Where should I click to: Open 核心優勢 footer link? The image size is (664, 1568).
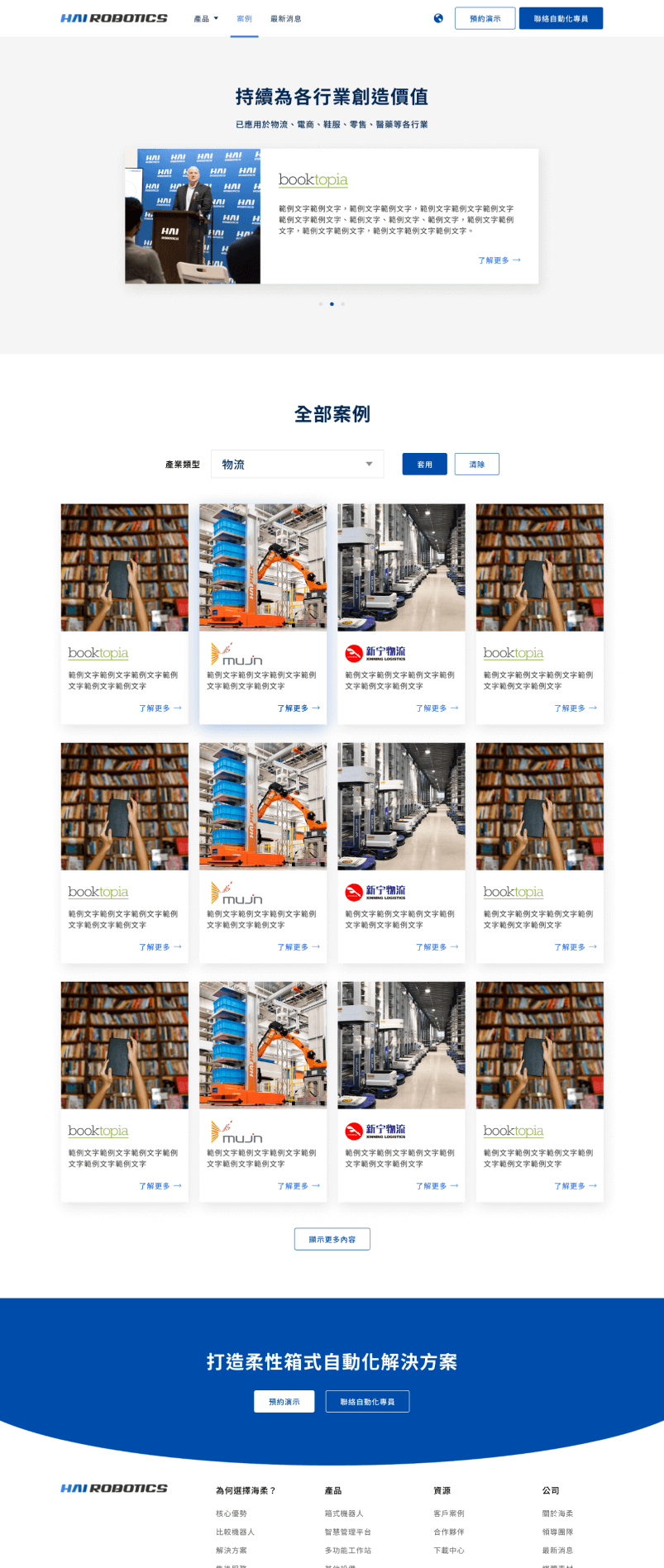point(231,1513)
